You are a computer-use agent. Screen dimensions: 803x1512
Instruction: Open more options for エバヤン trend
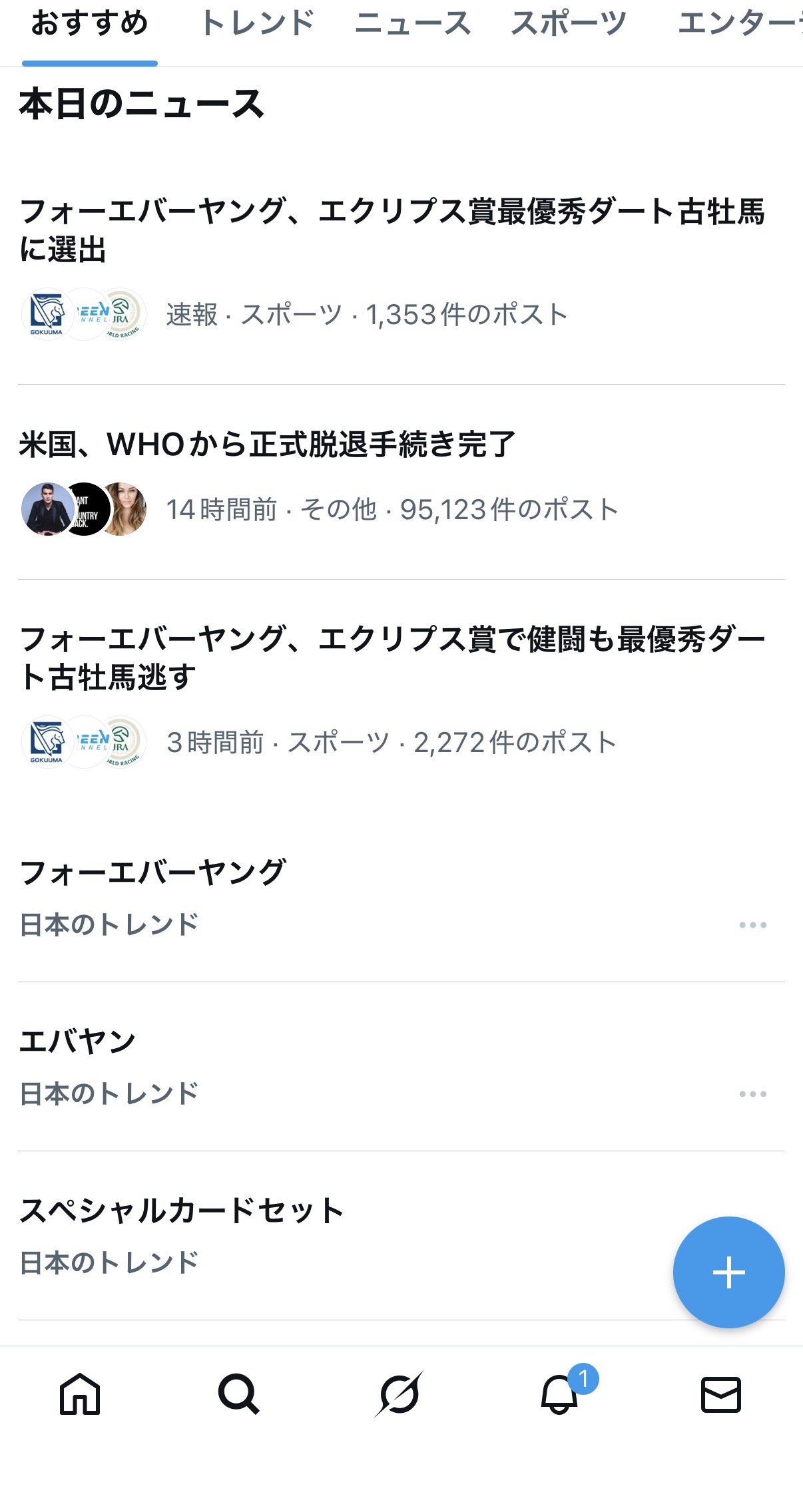point(752,1094)
